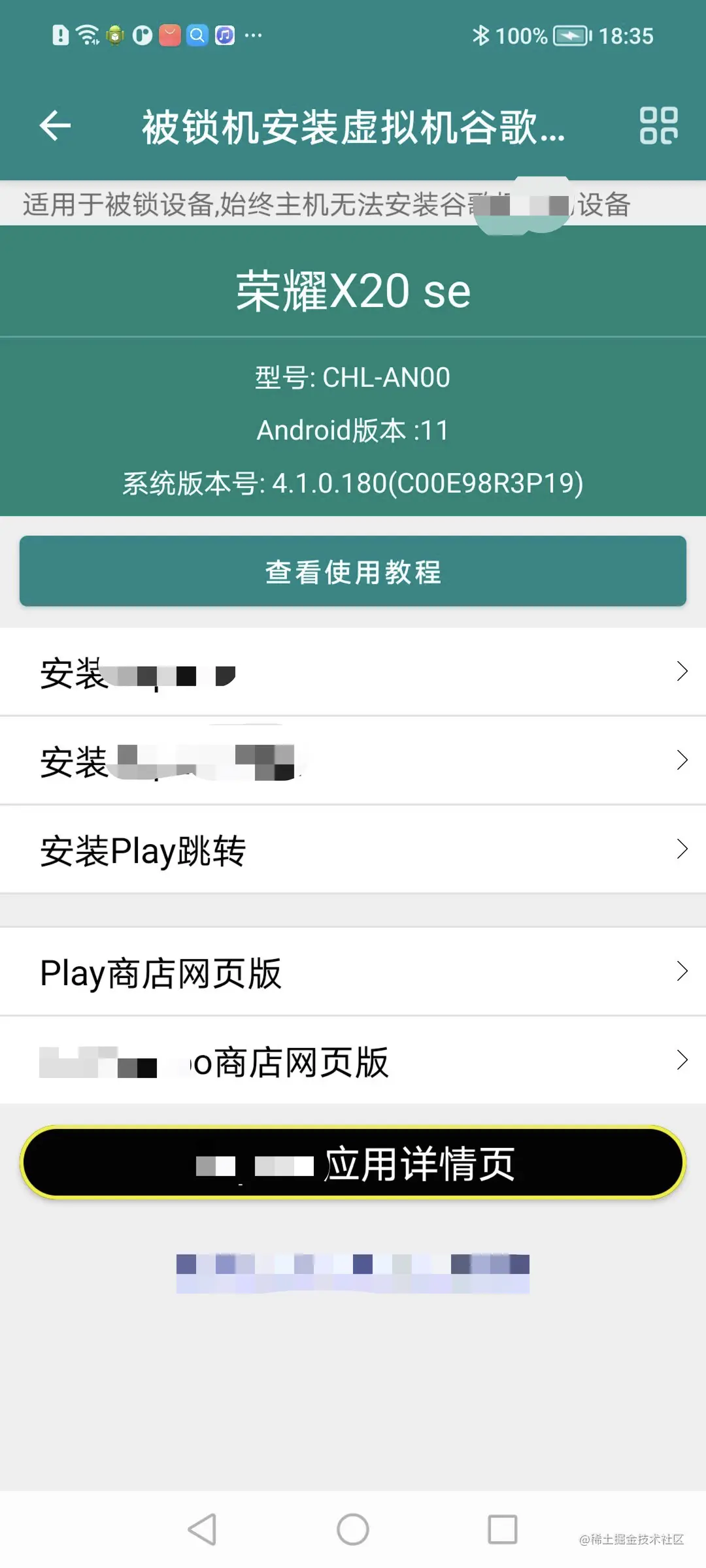Open the 安装Play跳转 row
Screen dimensions: 706x1568
353,850
